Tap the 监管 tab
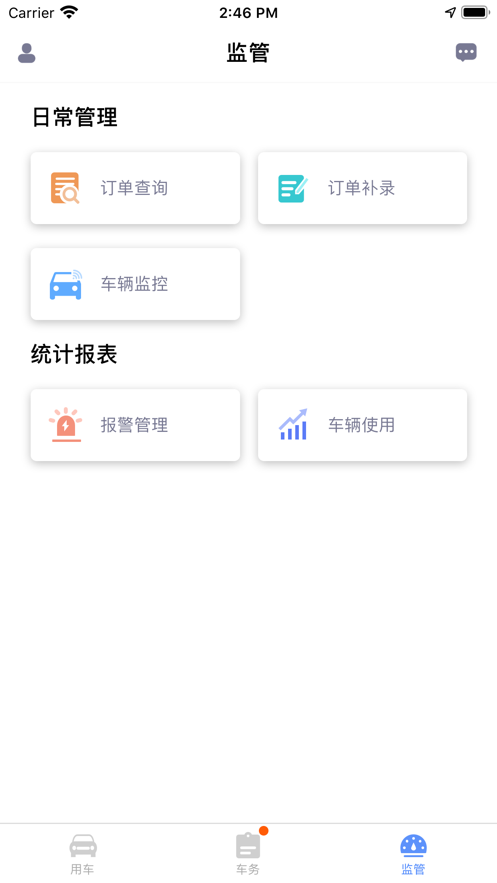Viewport: 497px width, 883px height. click(413, 854)
